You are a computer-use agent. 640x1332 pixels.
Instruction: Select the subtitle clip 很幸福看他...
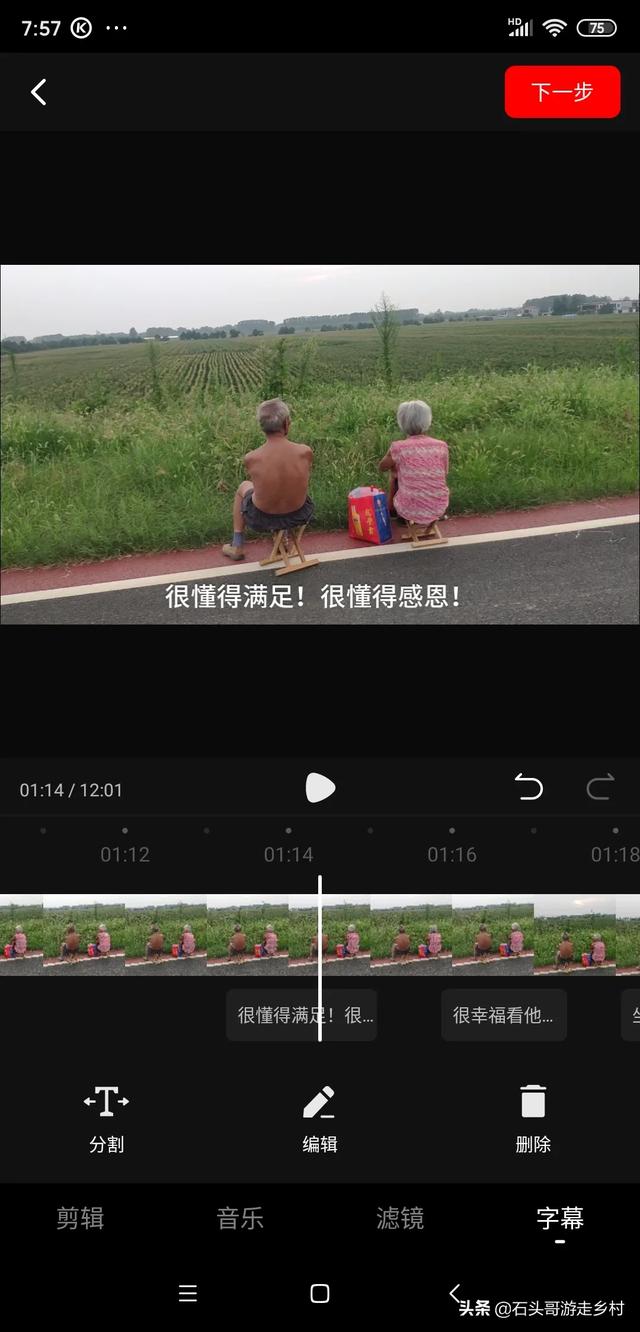[x=504, y=1015]
